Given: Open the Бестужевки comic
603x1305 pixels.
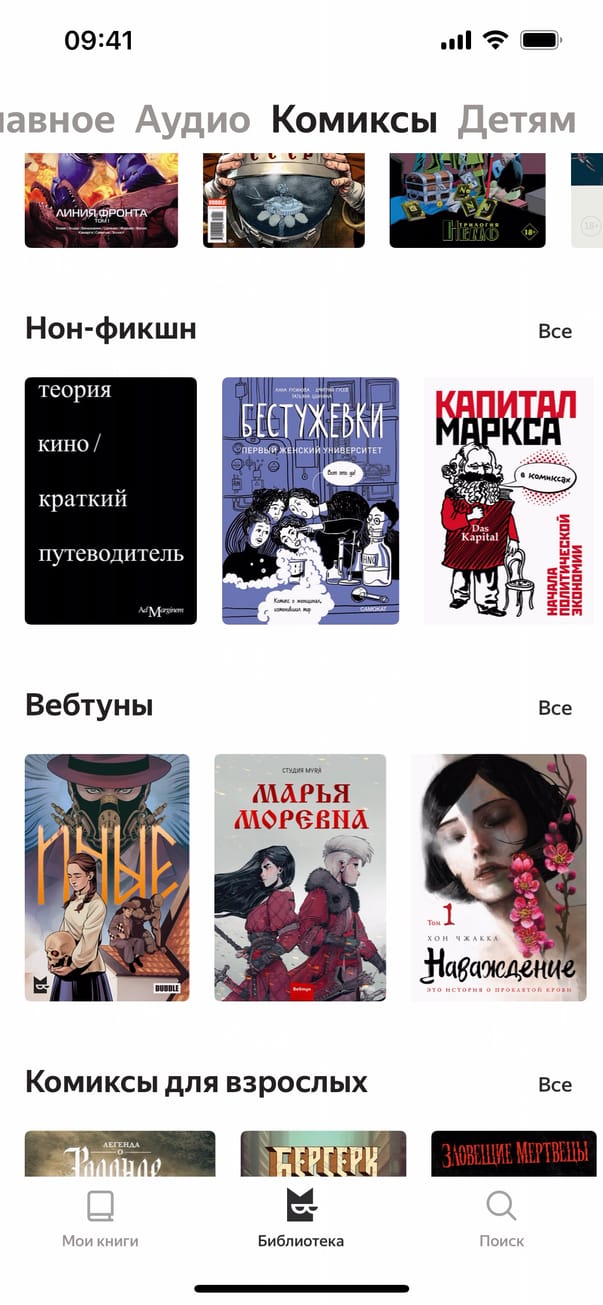Looking at the screenshot, I should click(x=310, y=500).
